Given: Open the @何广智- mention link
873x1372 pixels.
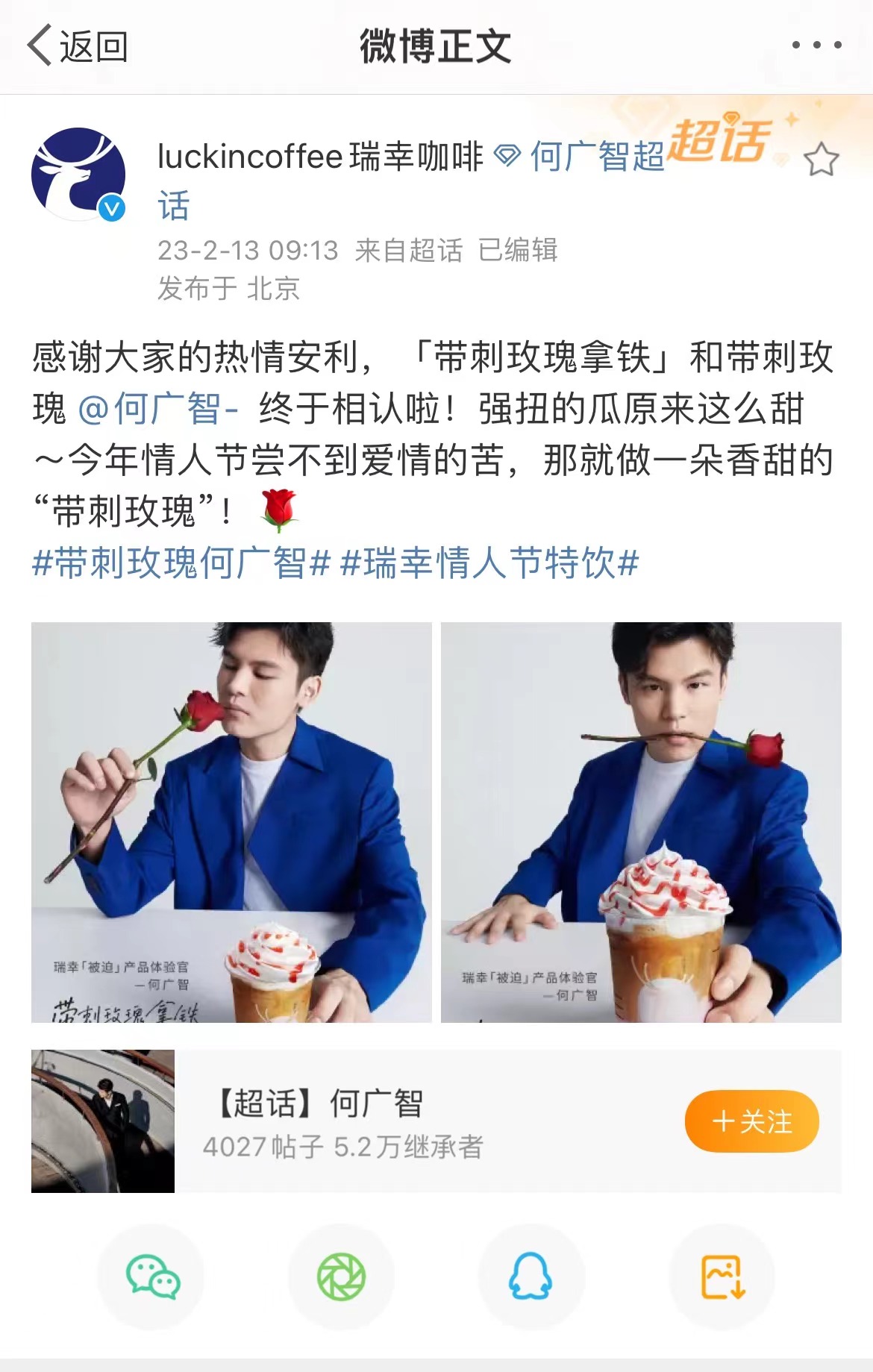Looking at the screenshot, I should click(158, 409).
